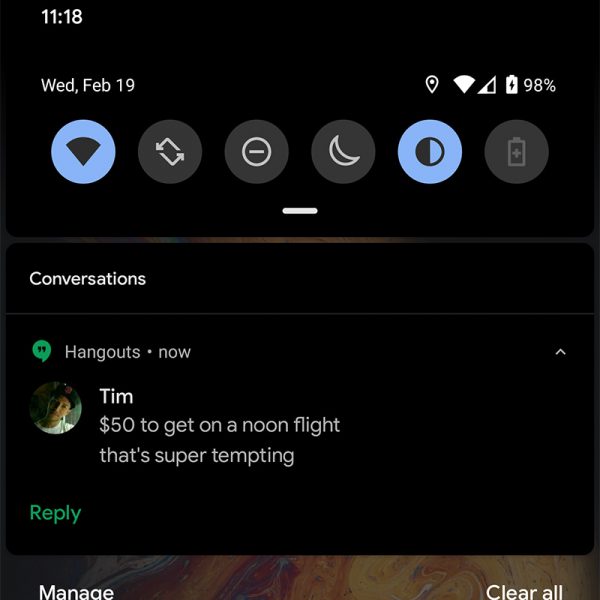Screen dimensions: 600x600
Task: Tap the quick settings expand handle
Action: (300, 211)
